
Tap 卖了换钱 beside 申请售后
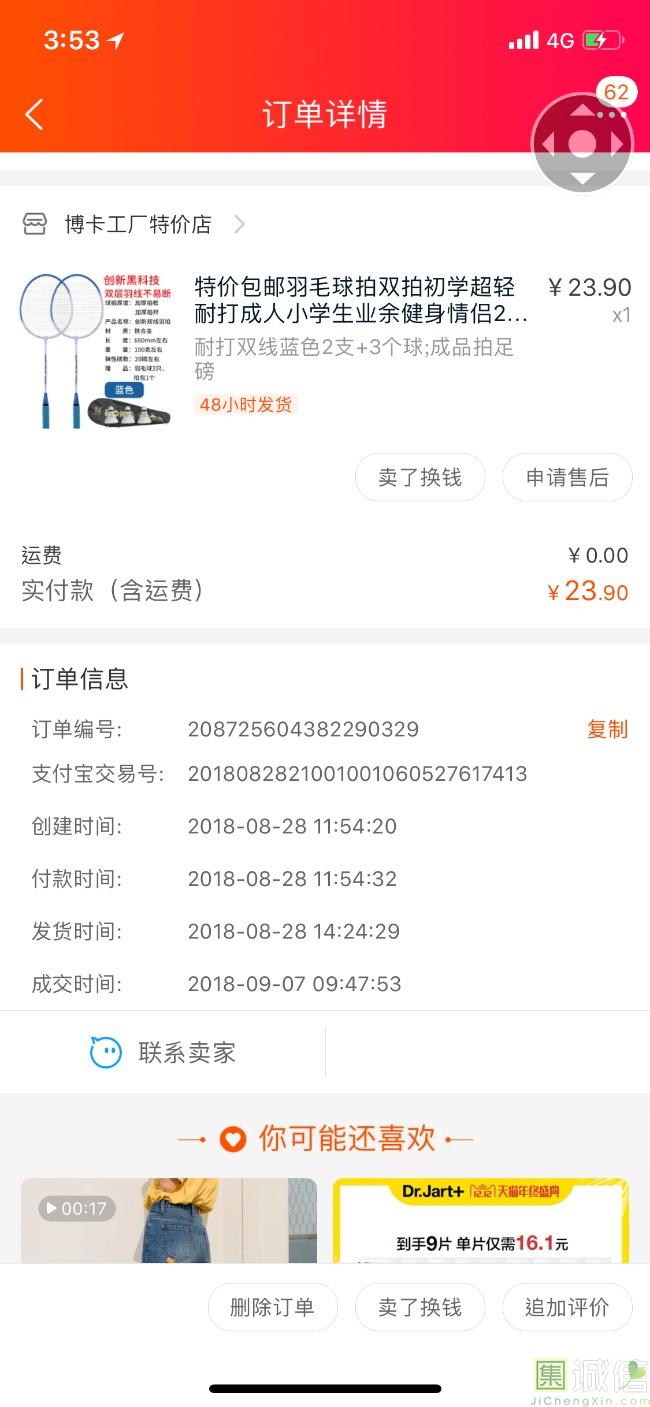coord(420,478)
